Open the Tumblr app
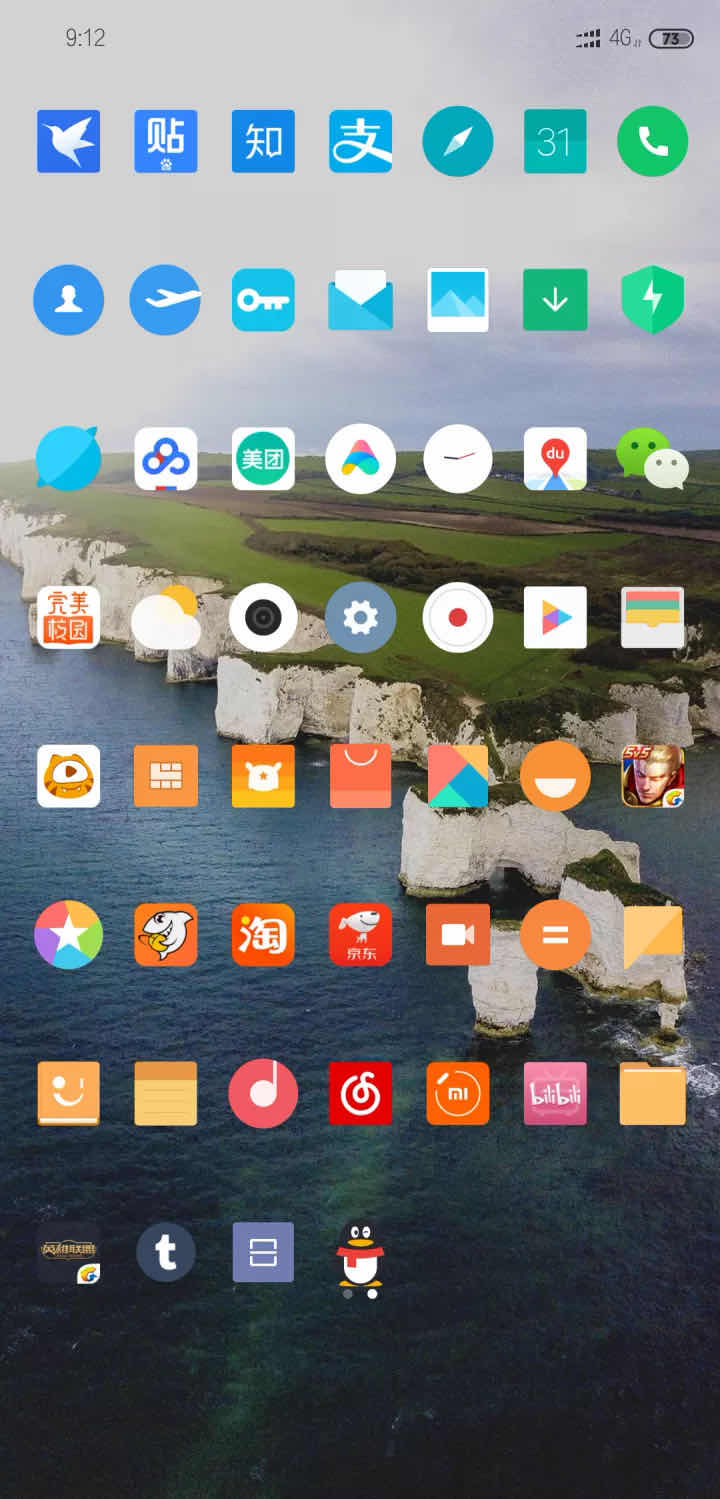 pyautogui.click(x=166, y=1252)
